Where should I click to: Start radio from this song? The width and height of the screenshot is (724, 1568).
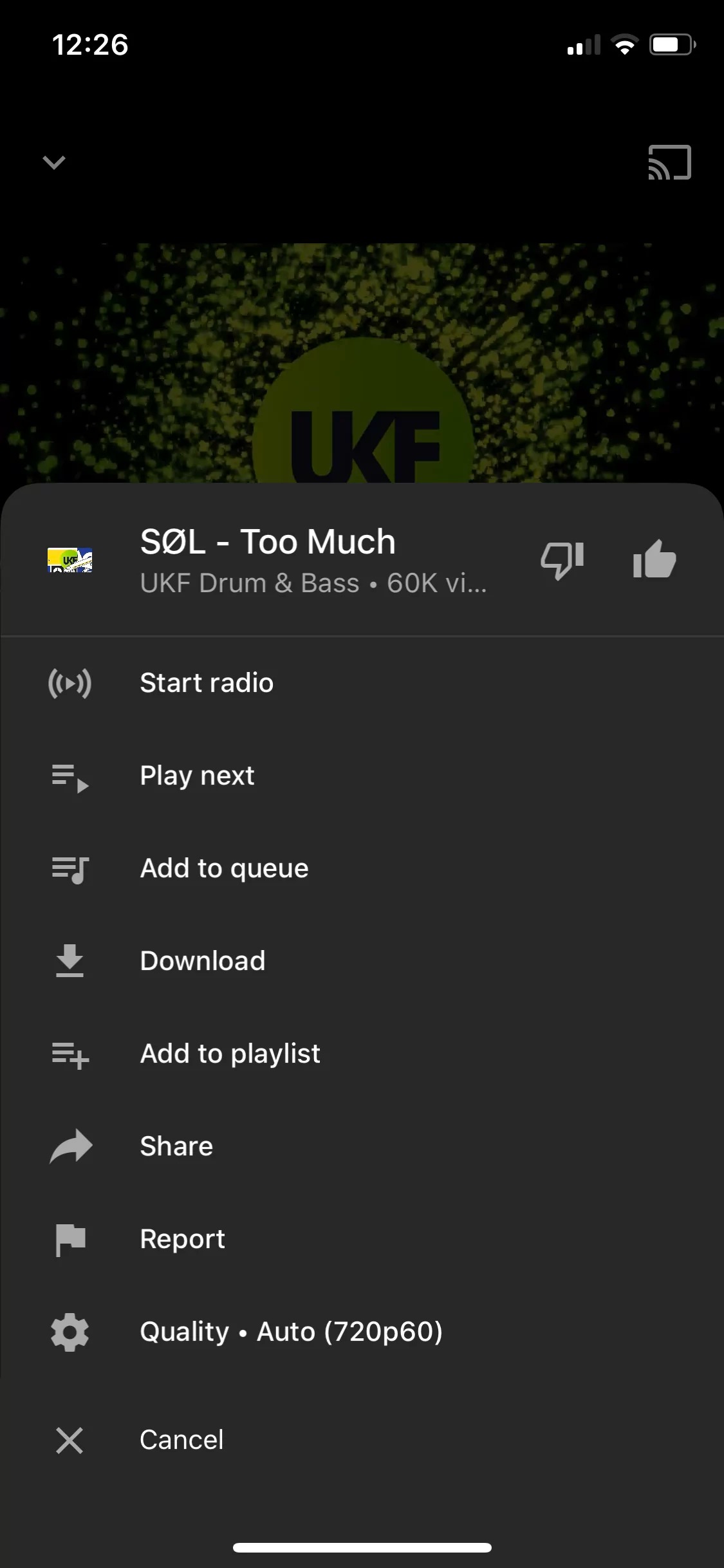pos(206,683)
